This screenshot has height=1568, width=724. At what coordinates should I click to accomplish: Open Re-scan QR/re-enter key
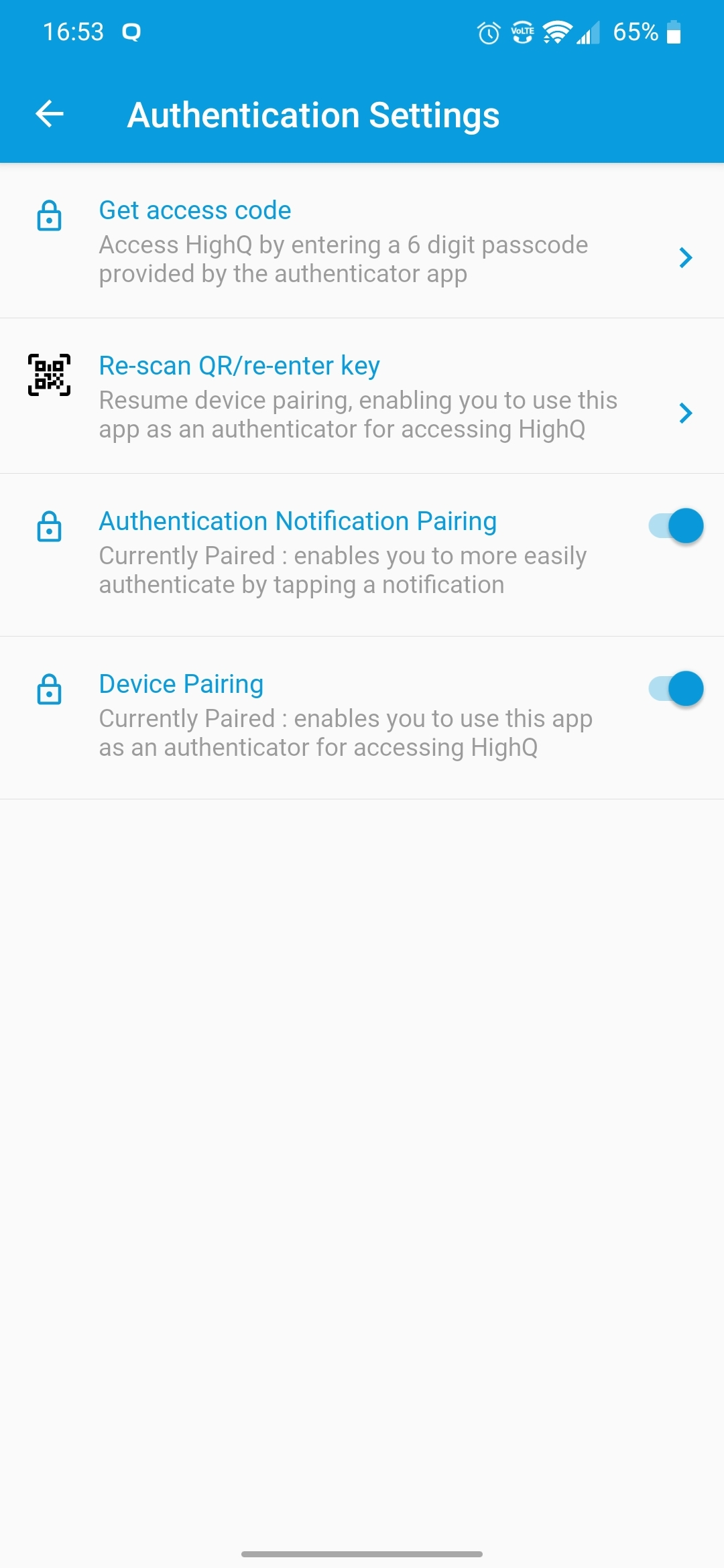pyautogui.click(x=362, y=397)
